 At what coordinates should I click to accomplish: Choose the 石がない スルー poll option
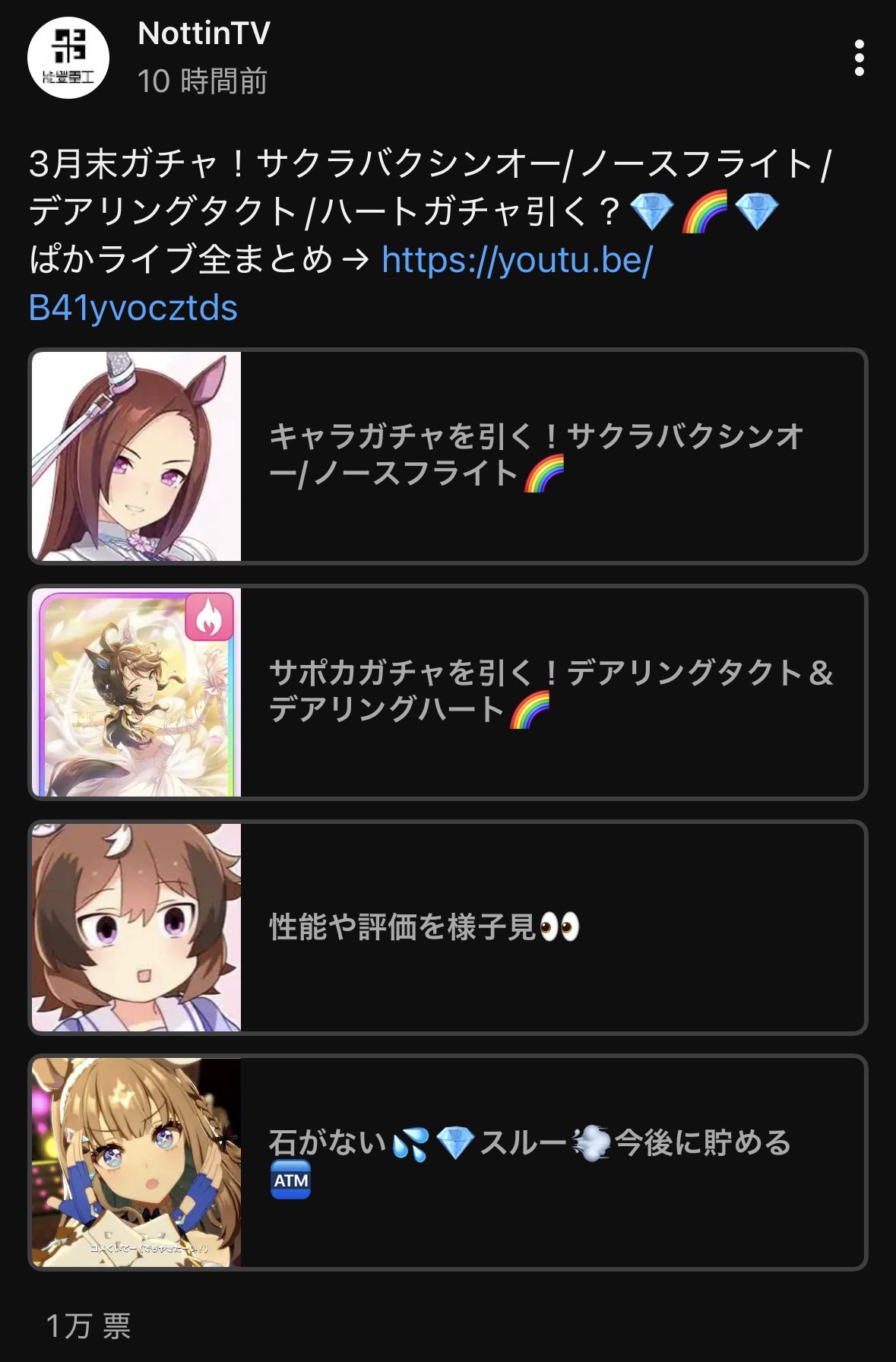(448, 1162)
